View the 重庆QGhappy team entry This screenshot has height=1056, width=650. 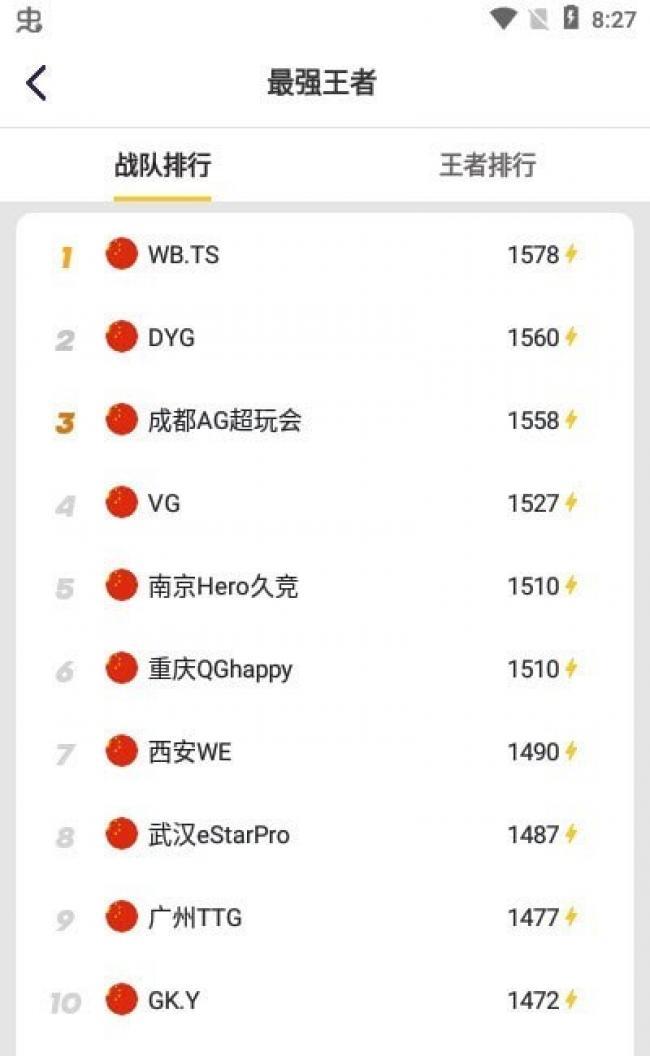point(324,669)
